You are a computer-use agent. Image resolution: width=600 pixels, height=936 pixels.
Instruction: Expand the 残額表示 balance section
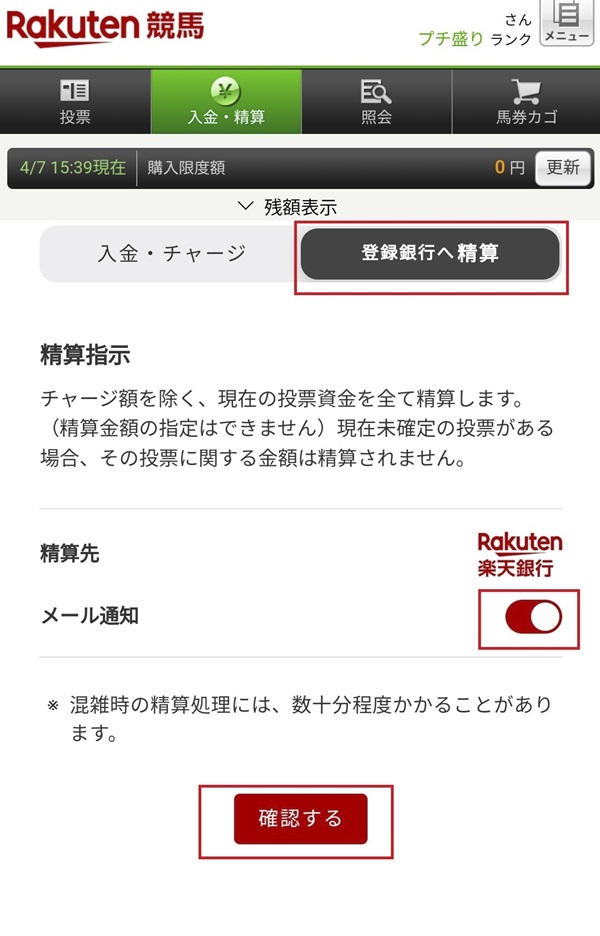tap(288, 207)
